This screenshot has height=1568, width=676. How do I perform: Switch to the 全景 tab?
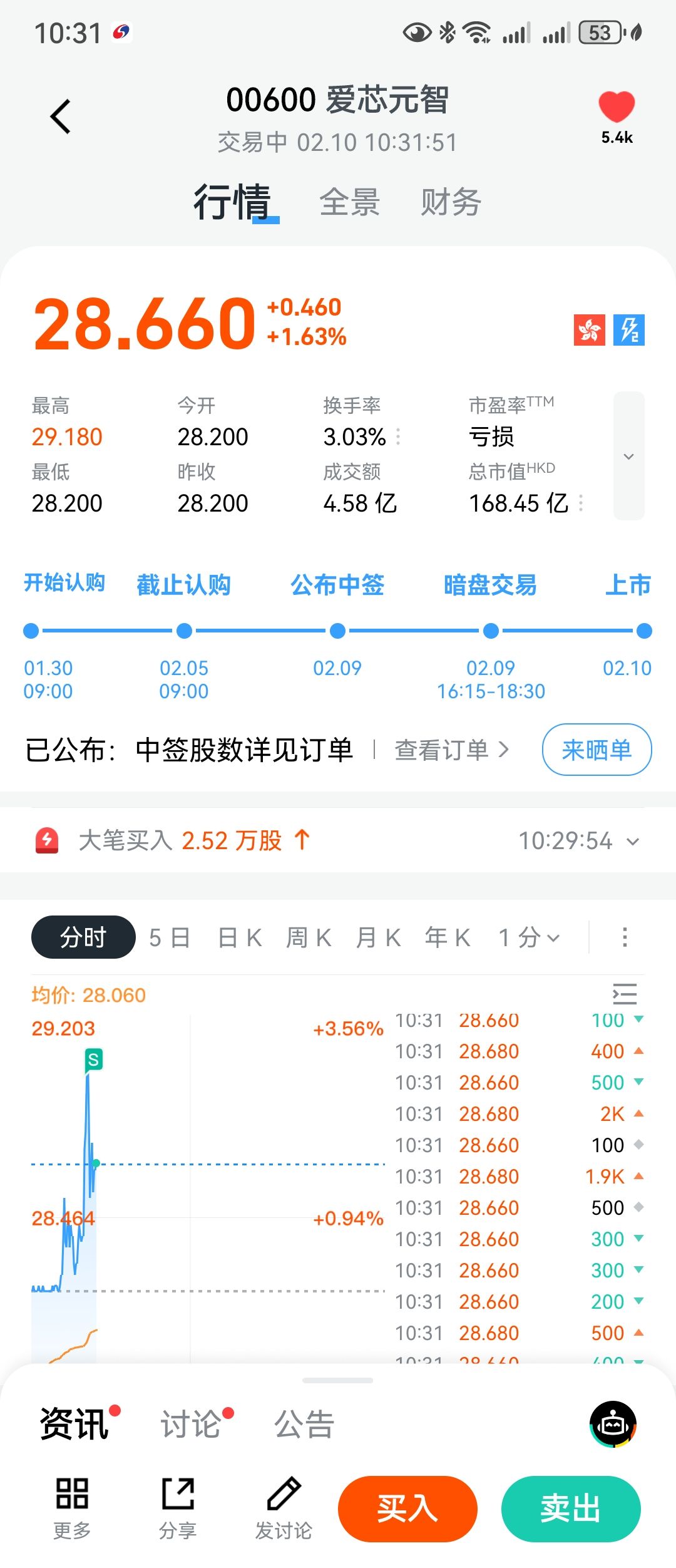pos(349,202)
